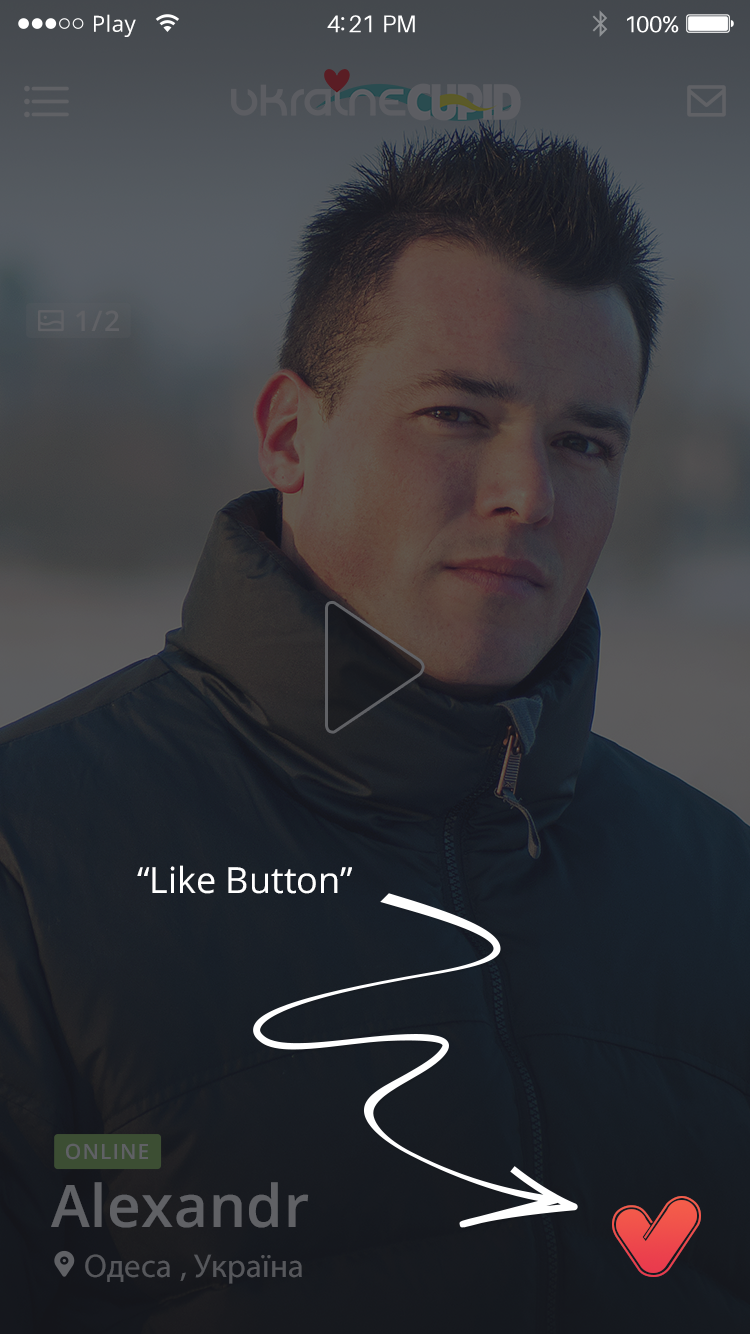Play Alexandr's profile video
Viewport: 750px width, 1334px height.
click(370, 667)
